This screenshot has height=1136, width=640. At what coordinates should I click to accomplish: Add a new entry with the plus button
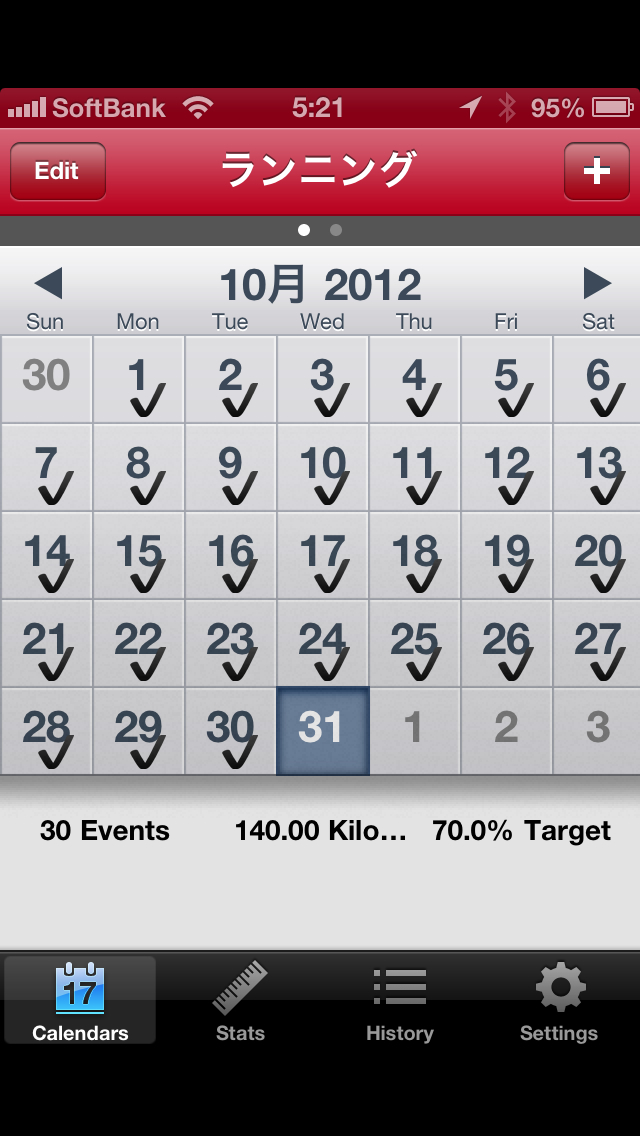(596, 171)
